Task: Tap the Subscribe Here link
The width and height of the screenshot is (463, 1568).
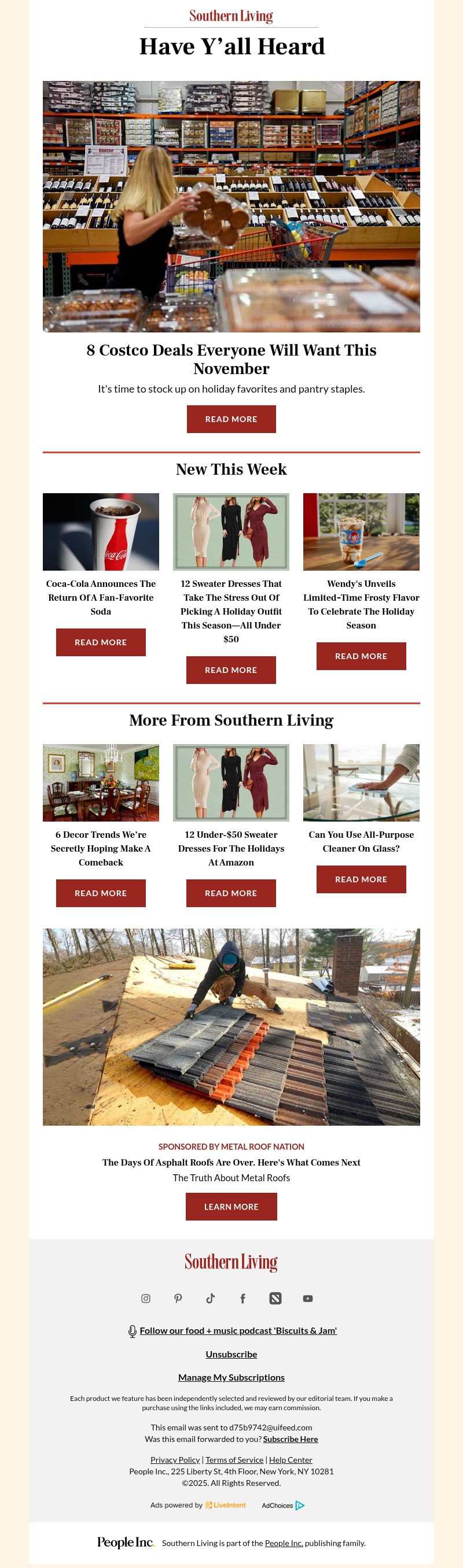Action: click(290, 1439)
